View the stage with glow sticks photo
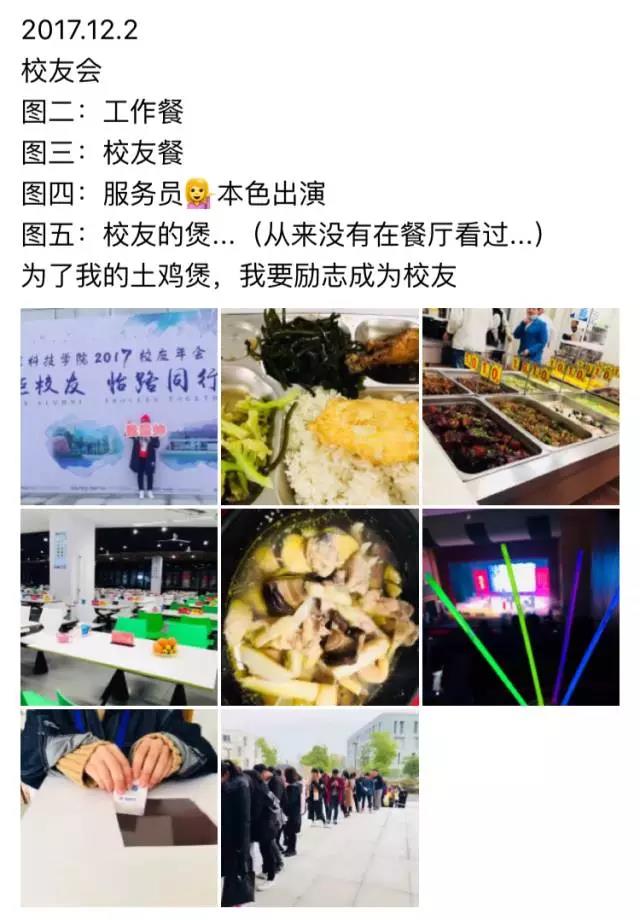The width and height of the screenshot is (640, 920). click(x=520, y=607)
